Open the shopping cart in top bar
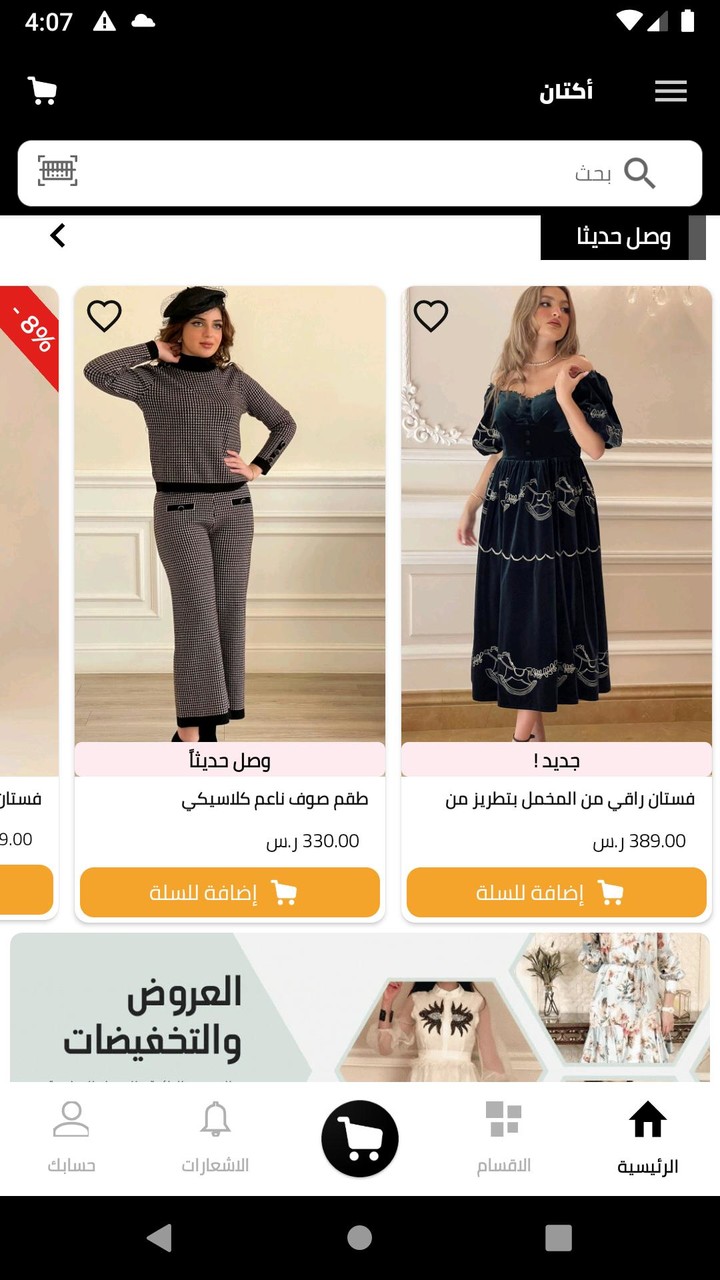Image resolution: width=720 pixels, height=1280 pixels. (42, 92)
